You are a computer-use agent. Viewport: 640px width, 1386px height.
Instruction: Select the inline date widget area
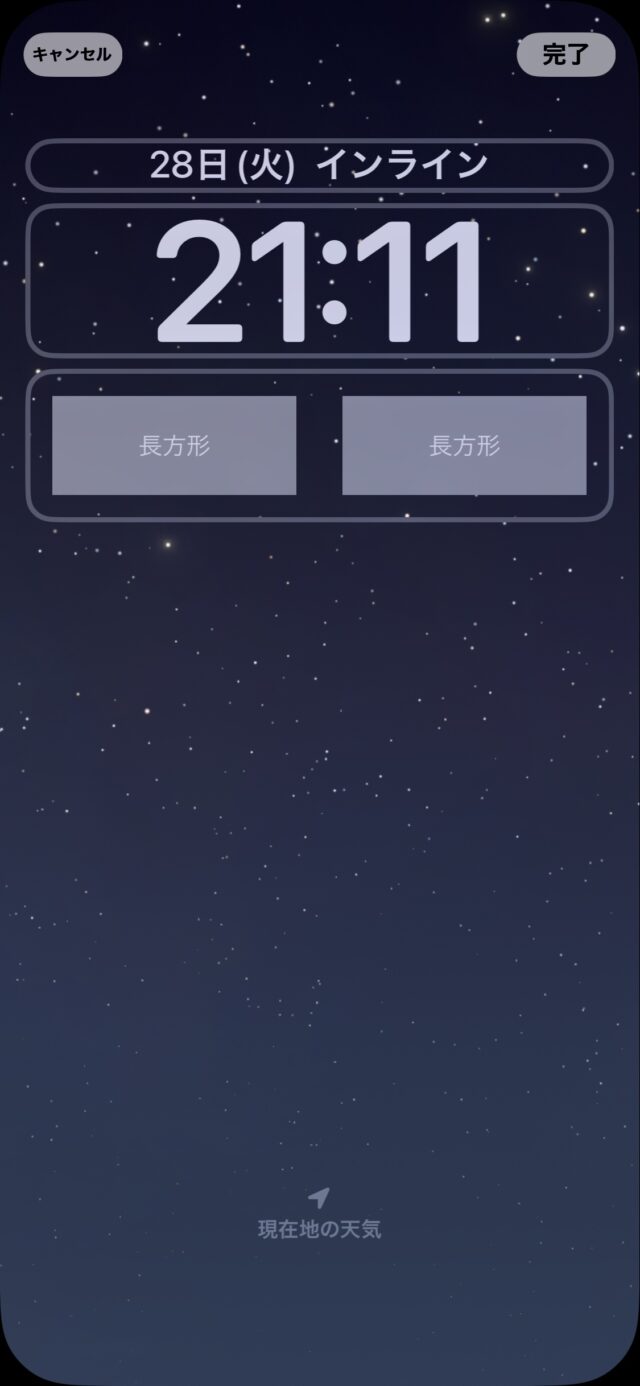click(x=318, y=166)
